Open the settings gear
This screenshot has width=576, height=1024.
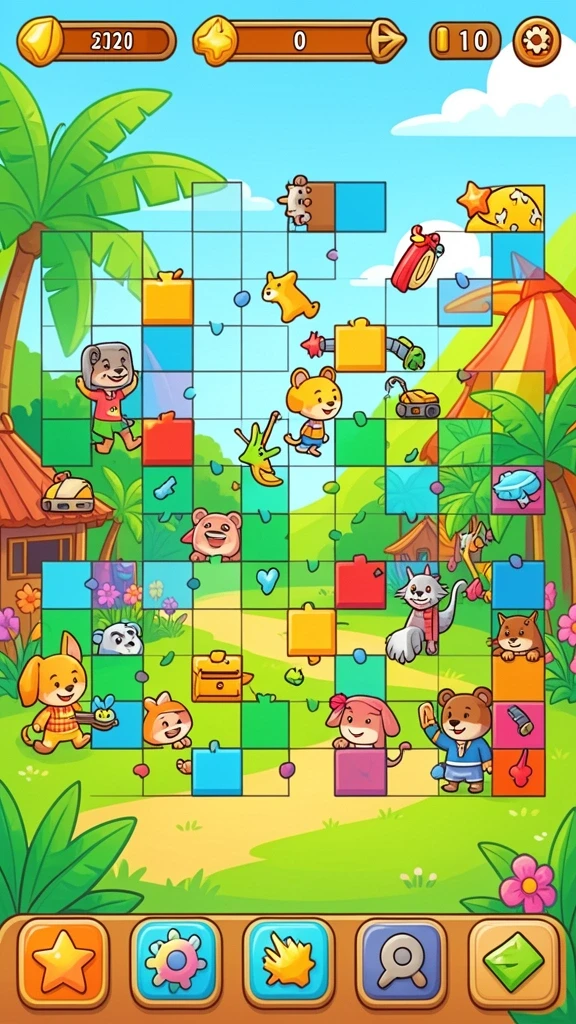point(536,40)
